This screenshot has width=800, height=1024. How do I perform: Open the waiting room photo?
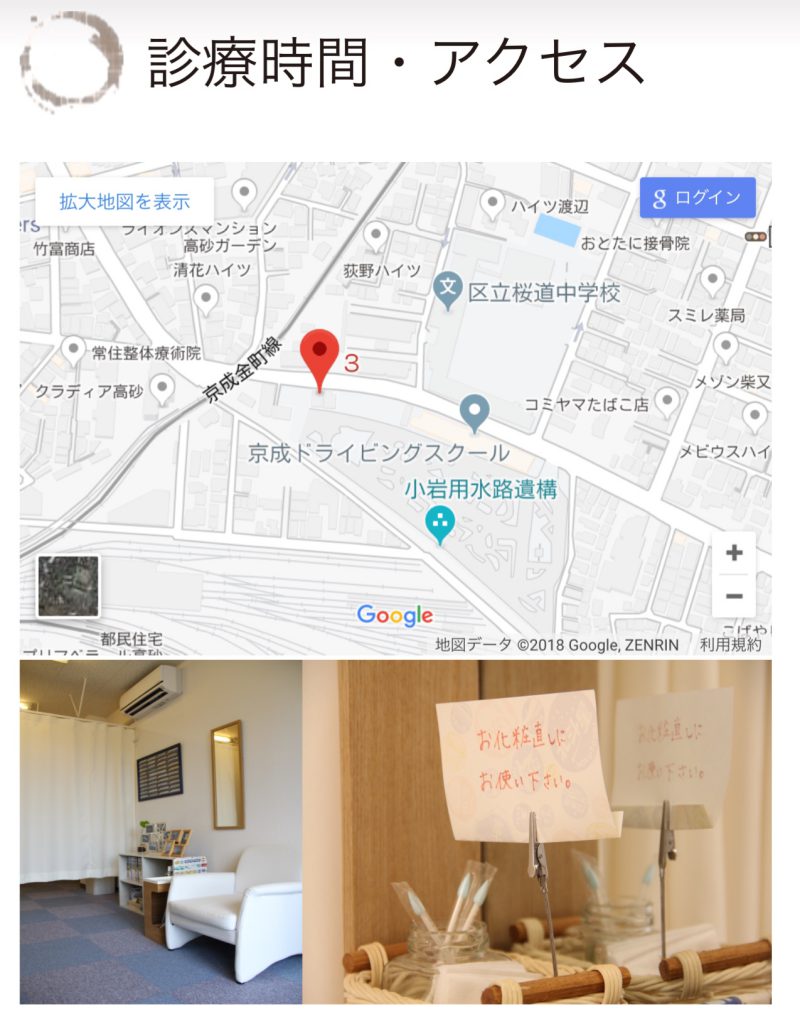pos(160,830)
